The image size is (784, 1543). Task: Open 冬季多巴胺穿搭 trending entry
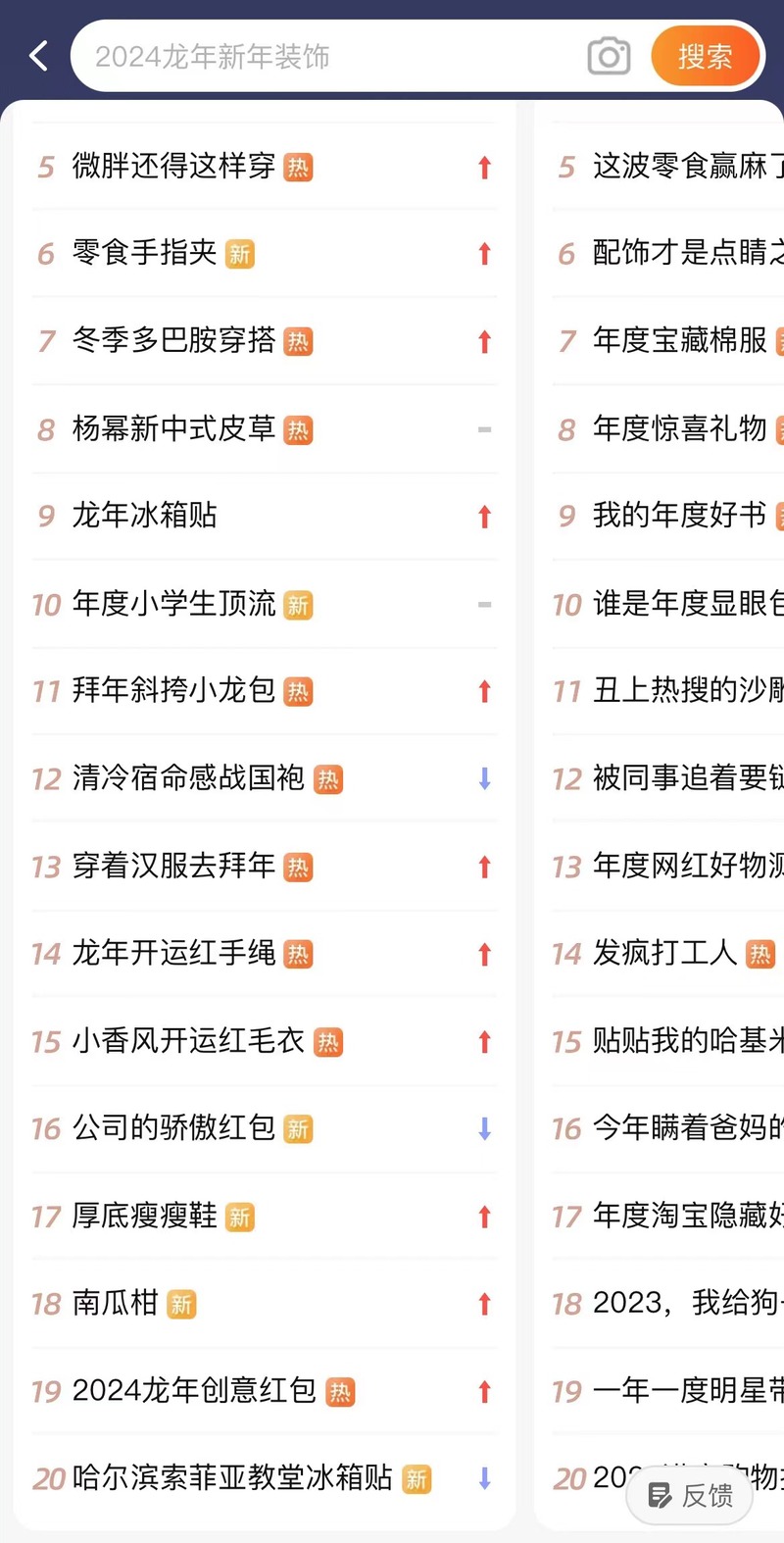pos(265,341)
